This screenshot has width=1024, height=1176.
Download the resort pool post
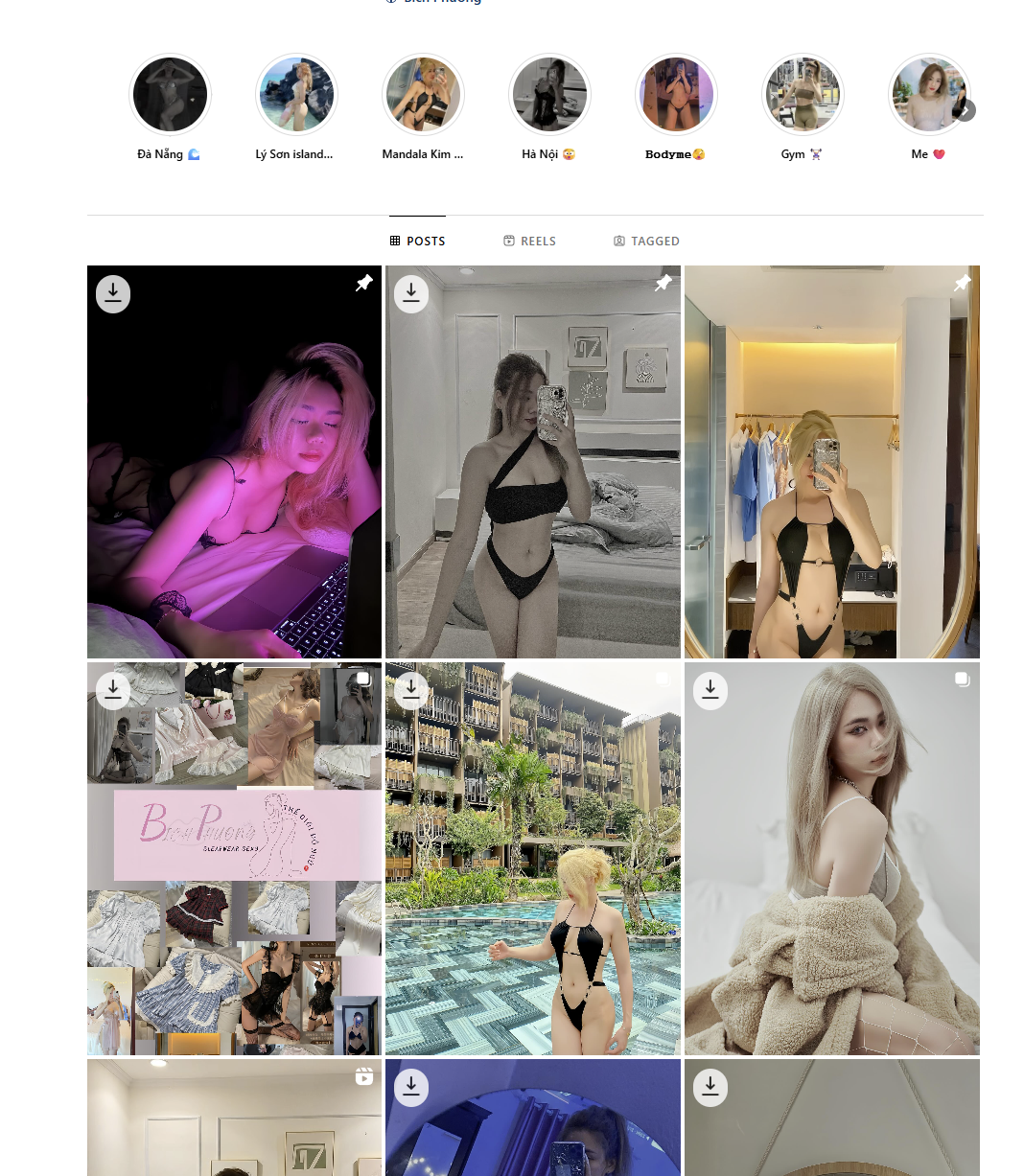[411, 690]
